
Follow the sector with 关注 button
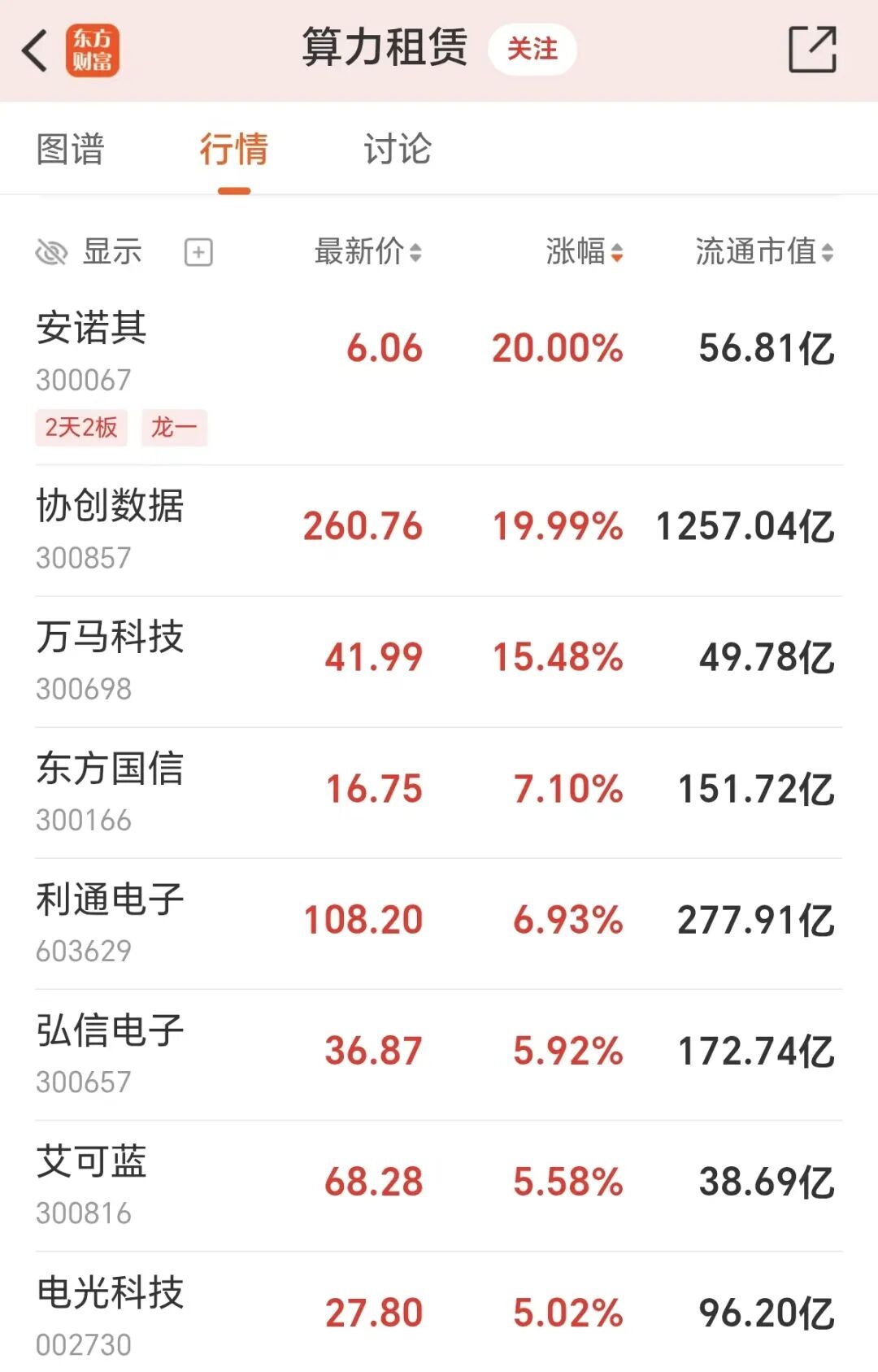[x=532, y=50]
